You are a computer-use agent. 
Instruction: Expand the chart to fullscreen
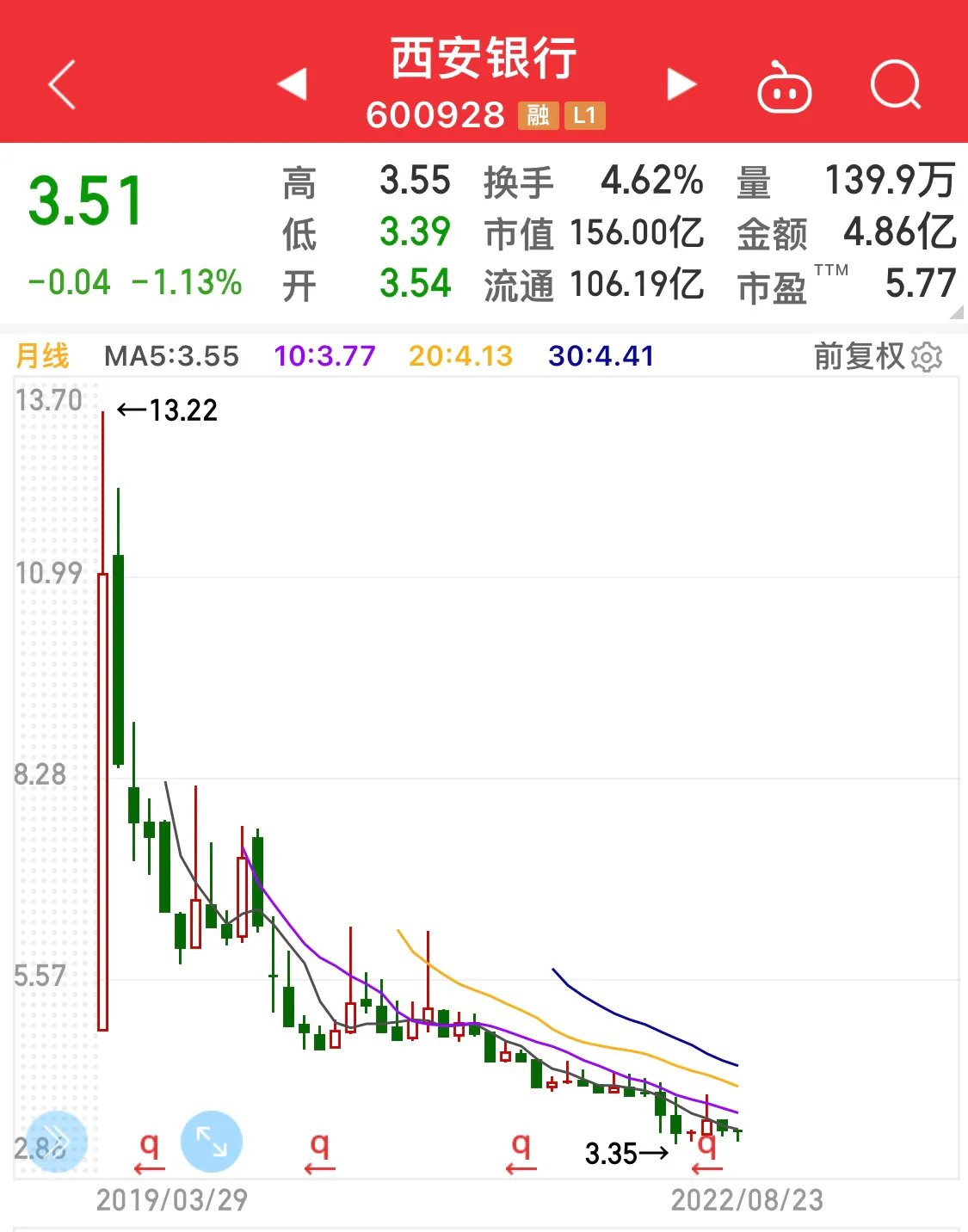[x=212, y=1142]
